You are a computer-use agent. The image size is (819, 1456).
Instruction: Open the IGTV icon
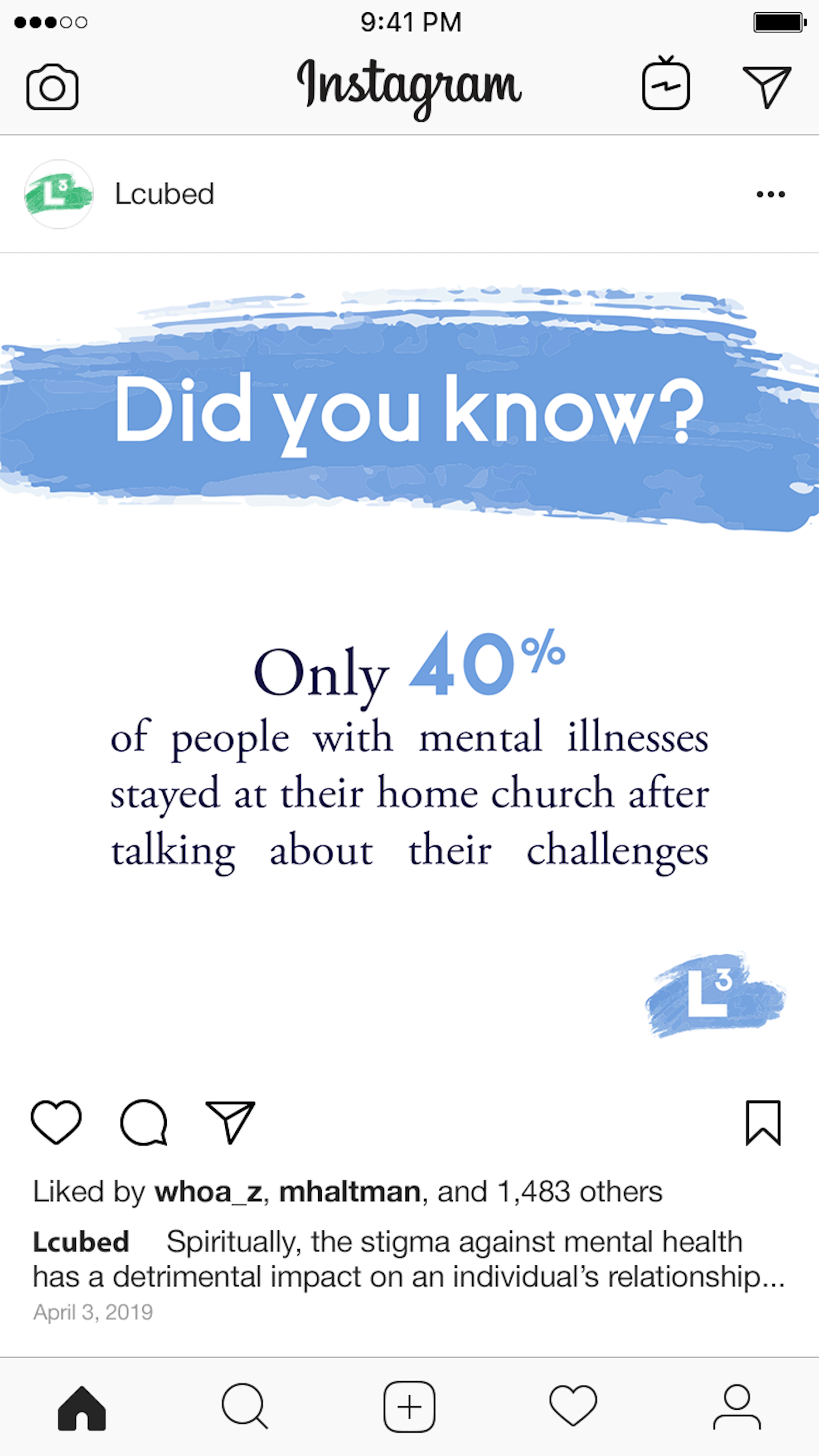tap(666, 85)
